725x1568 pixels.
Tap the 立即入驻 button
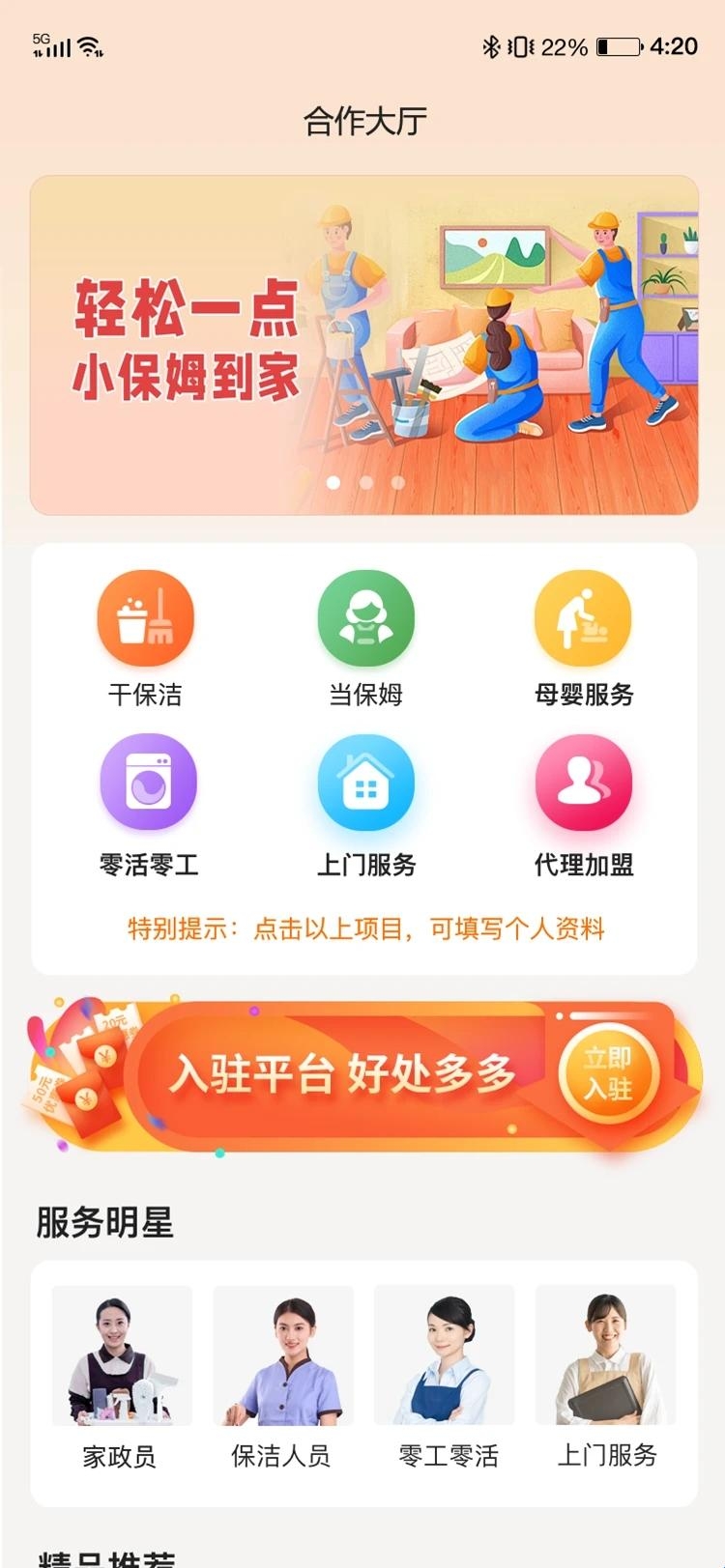[608, 1073]
